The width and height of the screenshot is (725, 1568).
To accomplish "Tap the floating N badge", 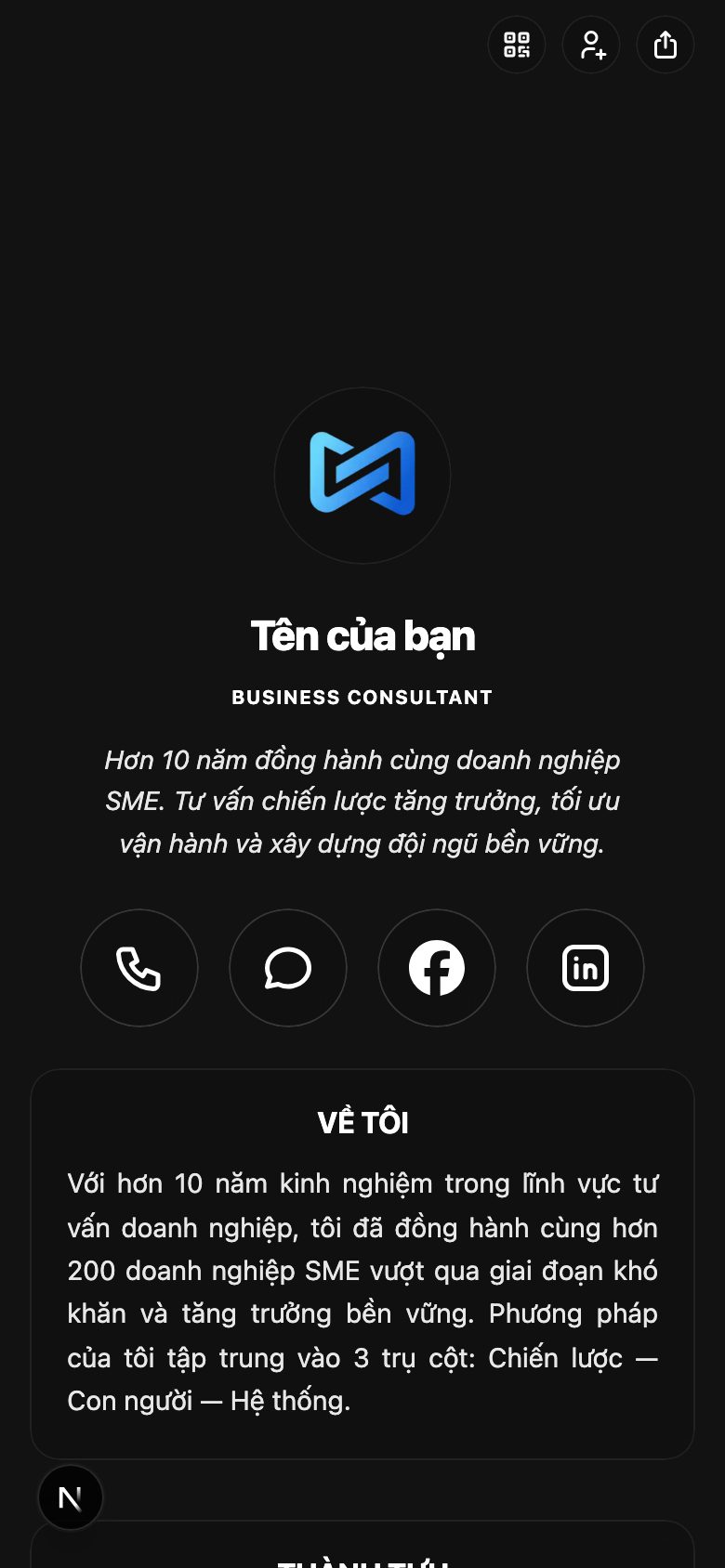I will (x=70, y=1496).
